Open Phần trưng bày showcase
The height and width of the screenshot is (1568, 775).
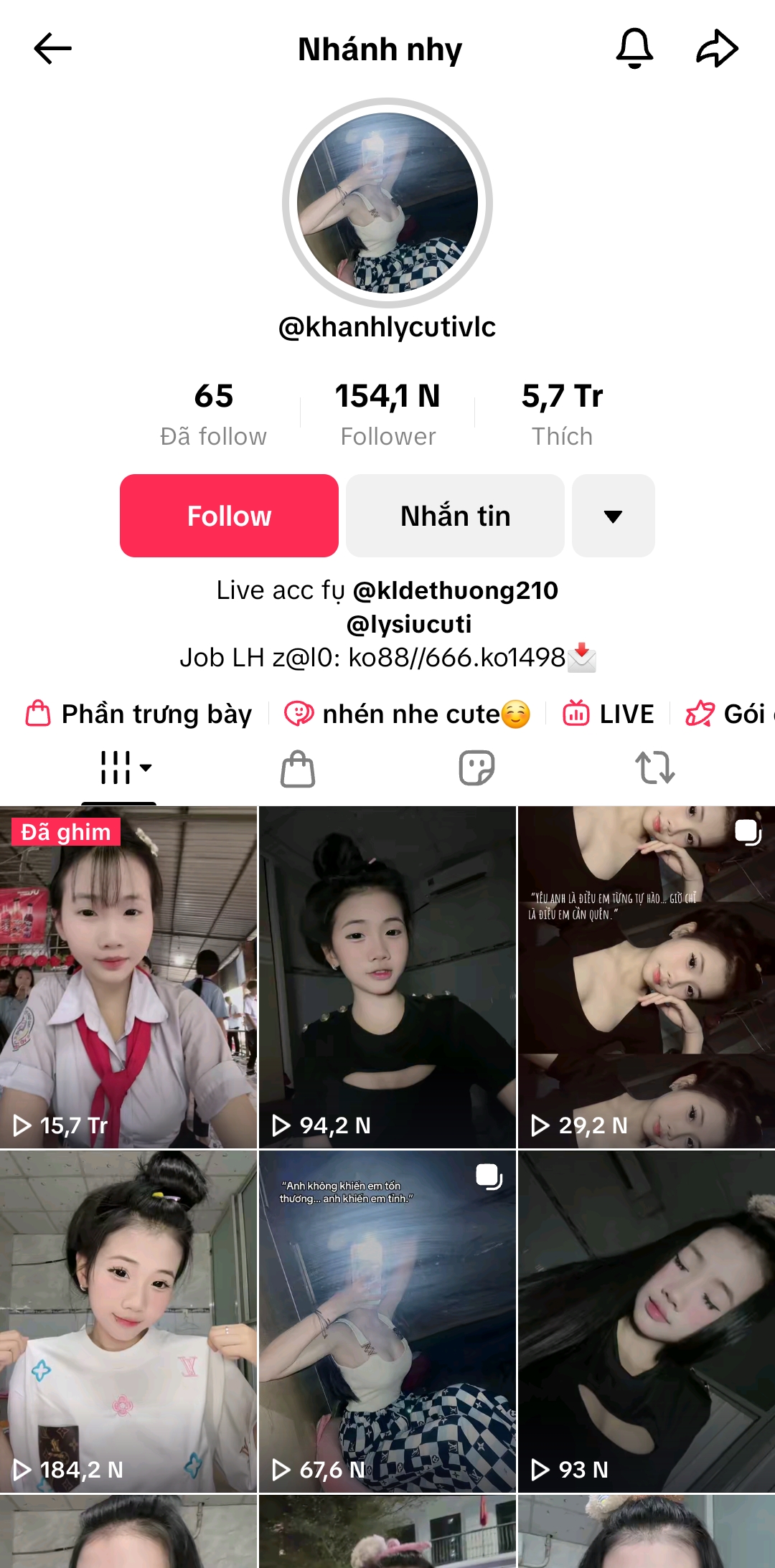[x=140, y=714]
